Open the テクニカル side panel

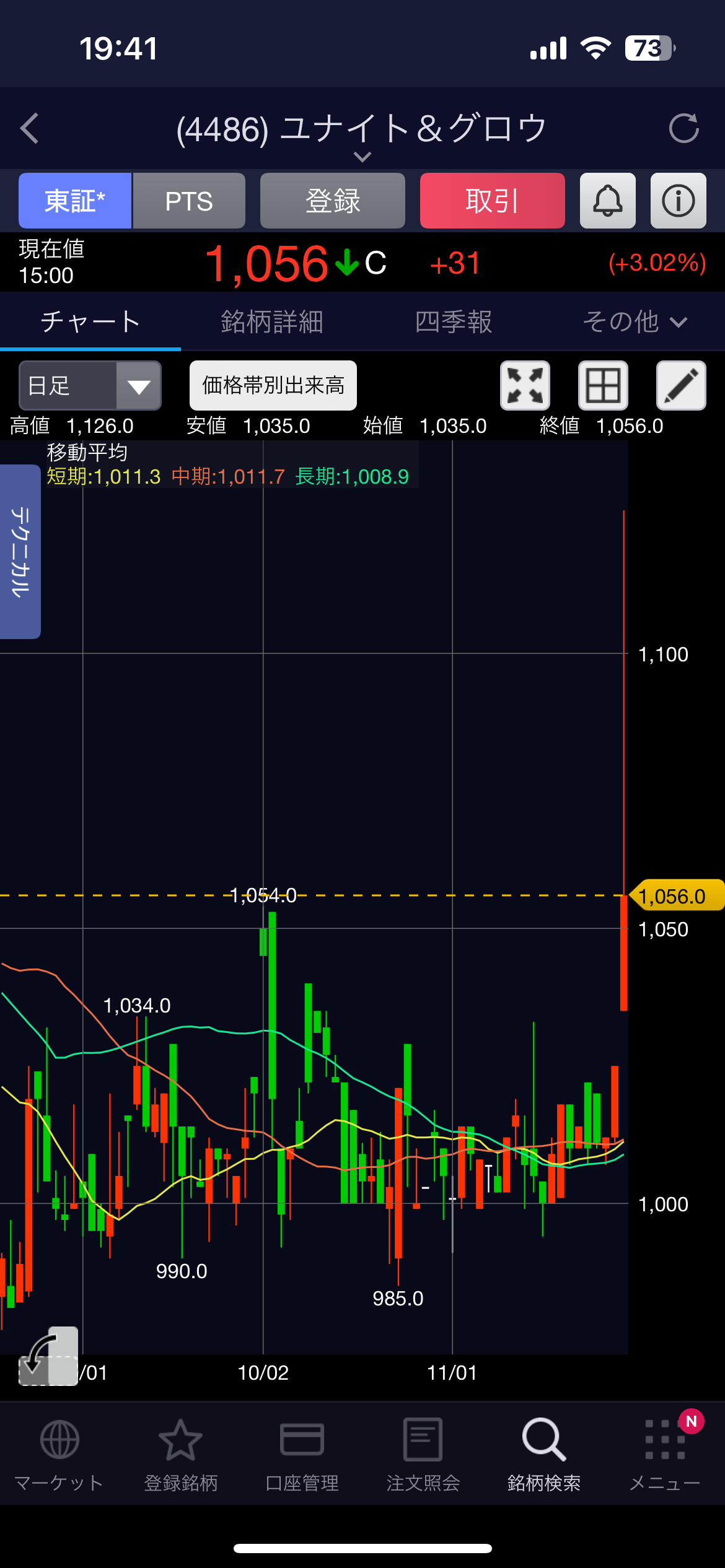20,551
